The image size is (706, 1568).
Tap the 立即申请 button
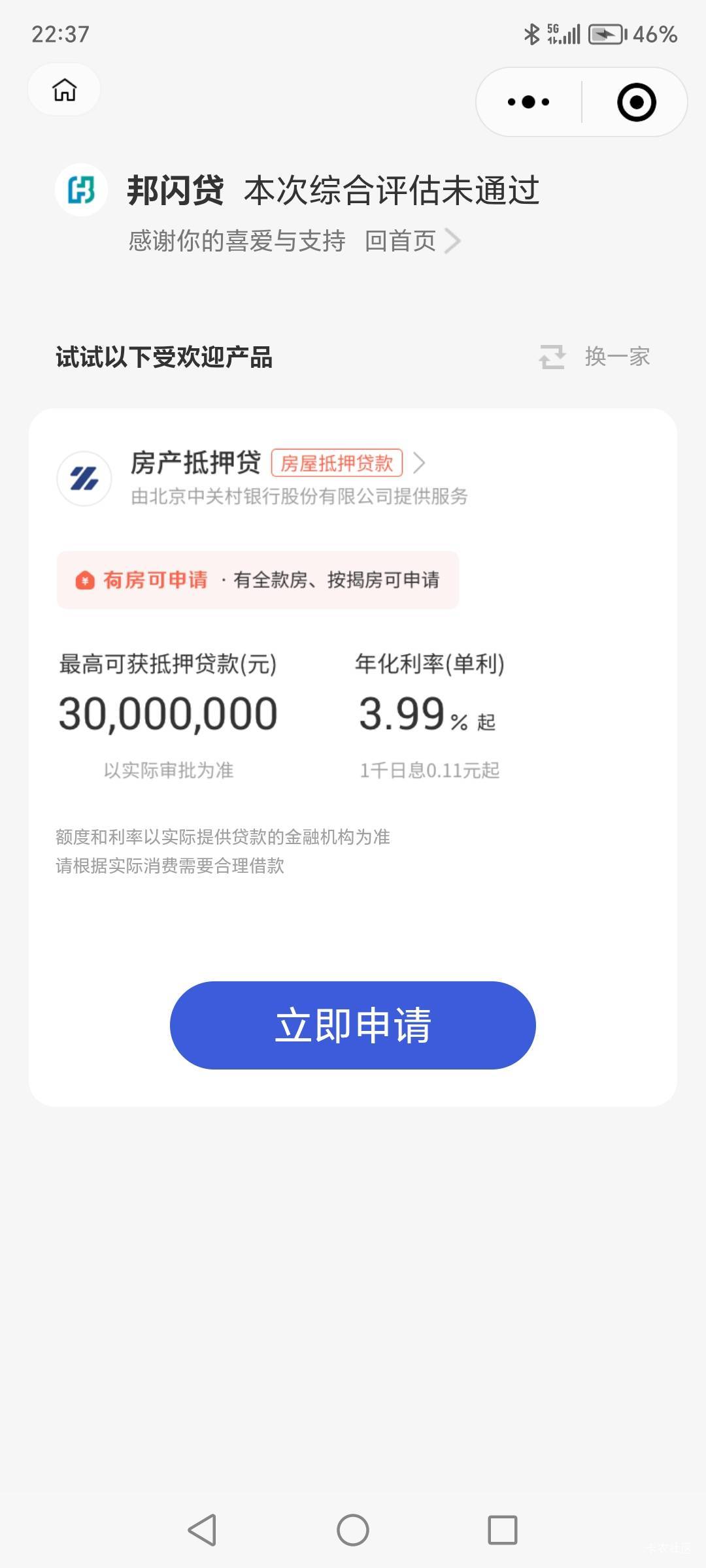click(353, 1025)
